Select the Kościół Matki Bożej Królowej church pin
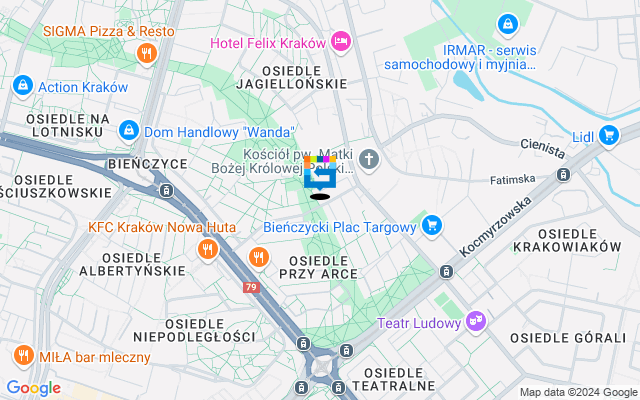 click(370, 159)
